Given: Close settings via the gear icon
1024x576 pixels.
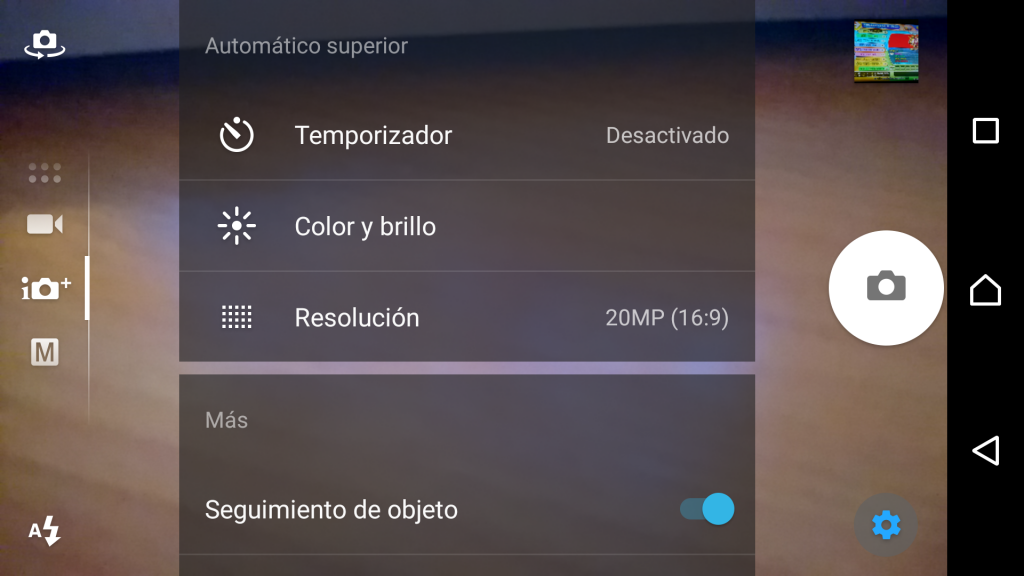Looking at the screenshot, I should click(885, 524).
